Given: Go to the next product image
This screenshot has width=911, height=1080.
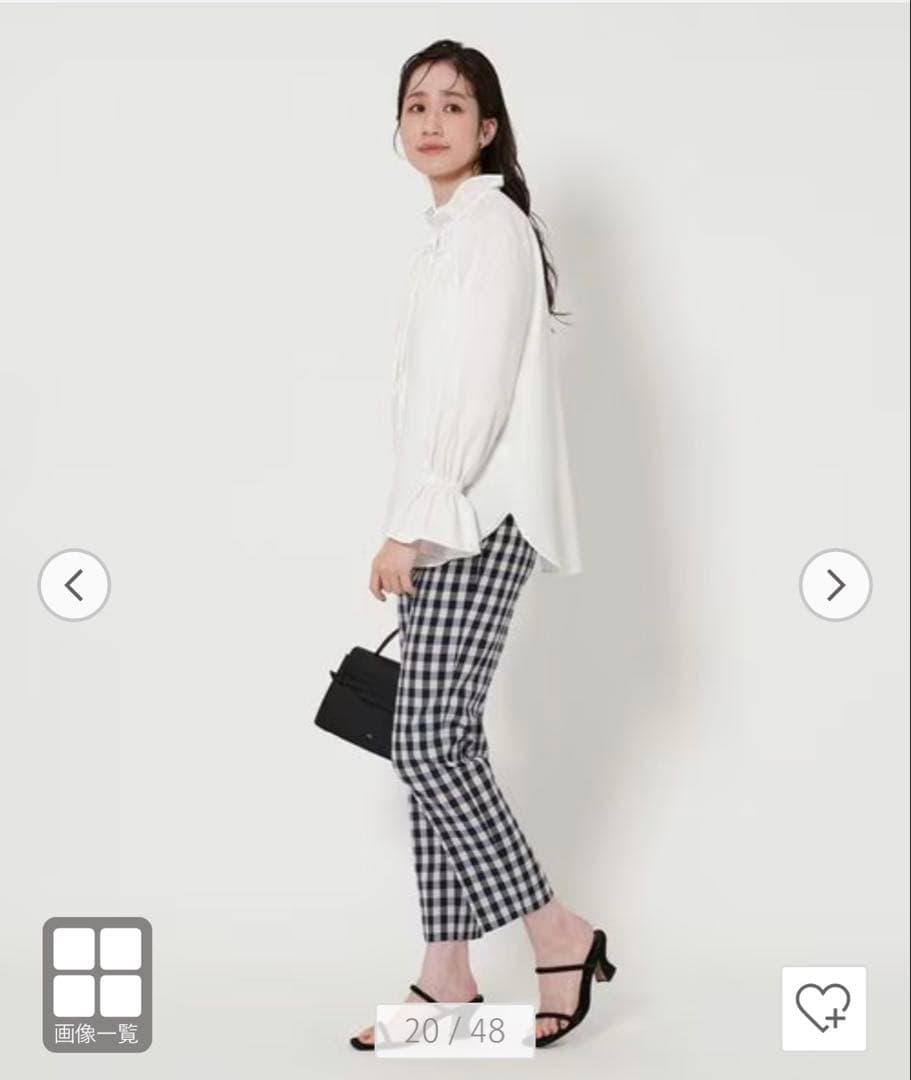Looking at the screenshot, I should (836, 585).
